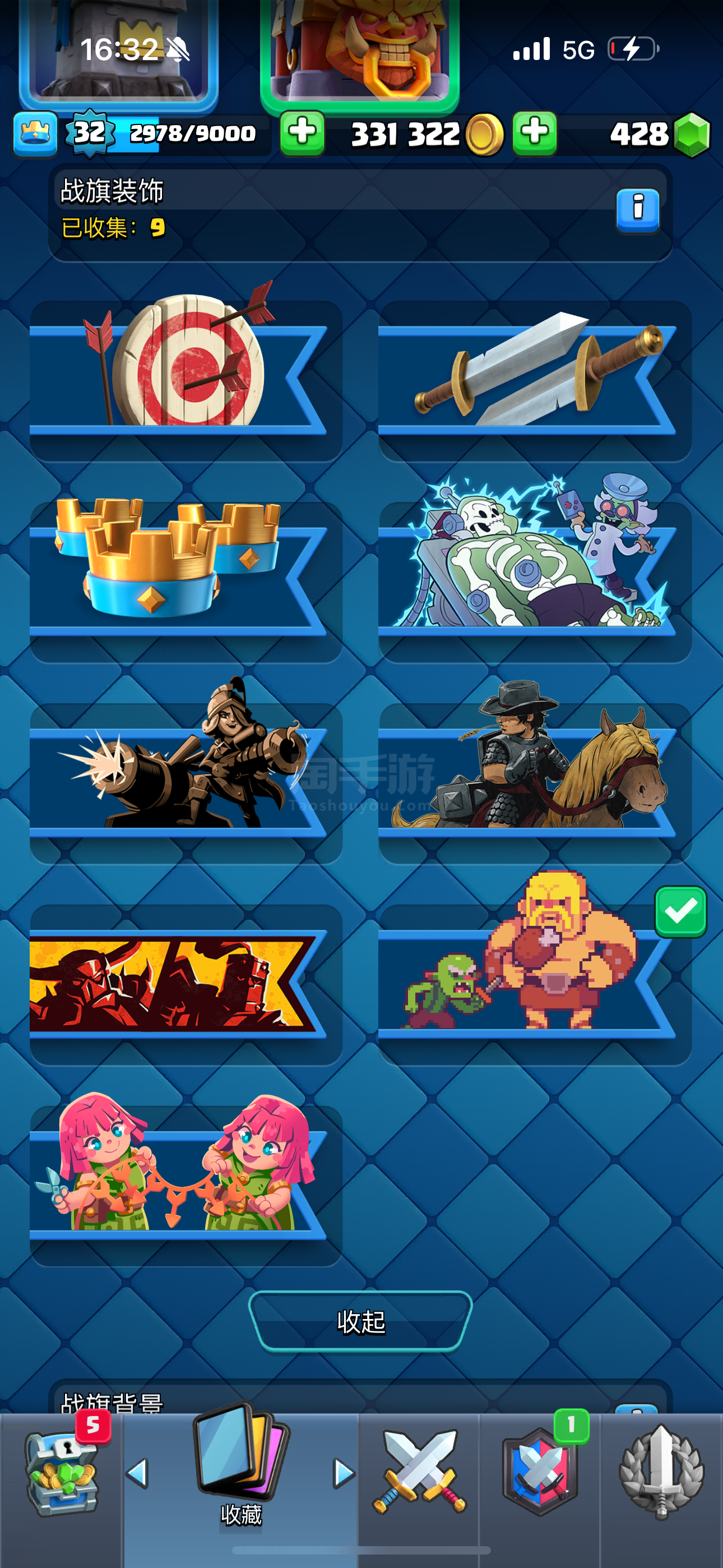Select the electrified skeleton goblin decoration
This screenshot has width=723, height=1568.
535,582
